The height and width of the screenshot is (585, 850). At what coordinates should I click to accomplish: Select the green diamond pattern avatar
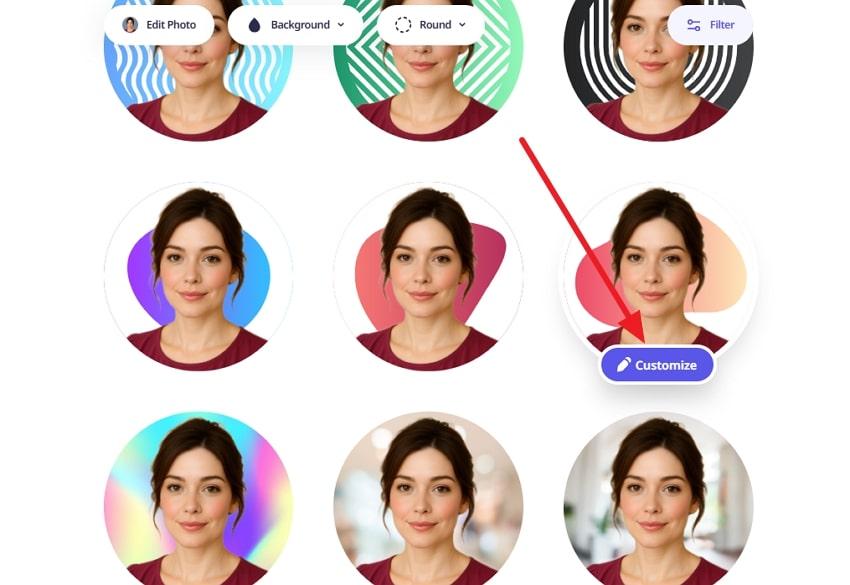(x=428, y=90)
